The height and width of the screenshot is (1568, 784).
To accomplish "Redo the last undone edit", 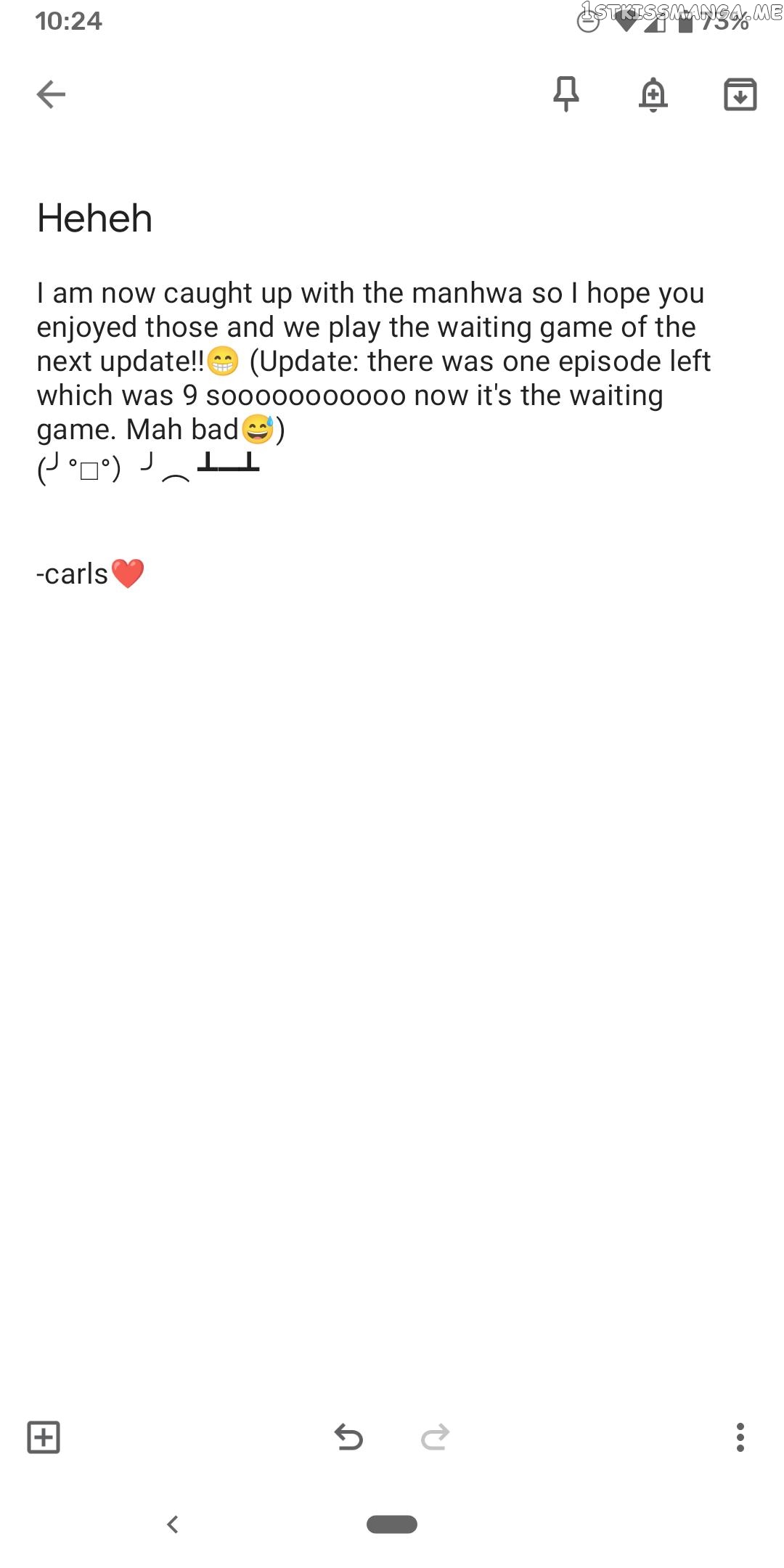I will tap(435, 1437).
